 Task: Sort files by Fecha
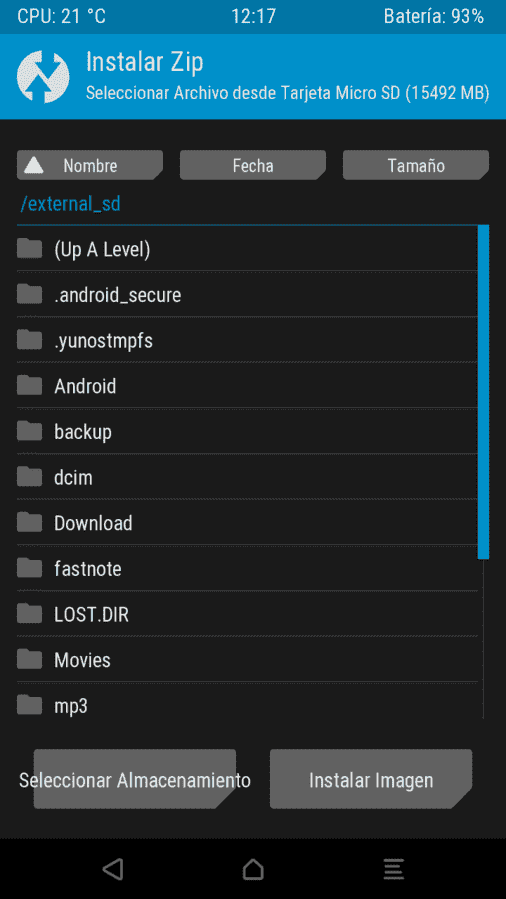253,165
